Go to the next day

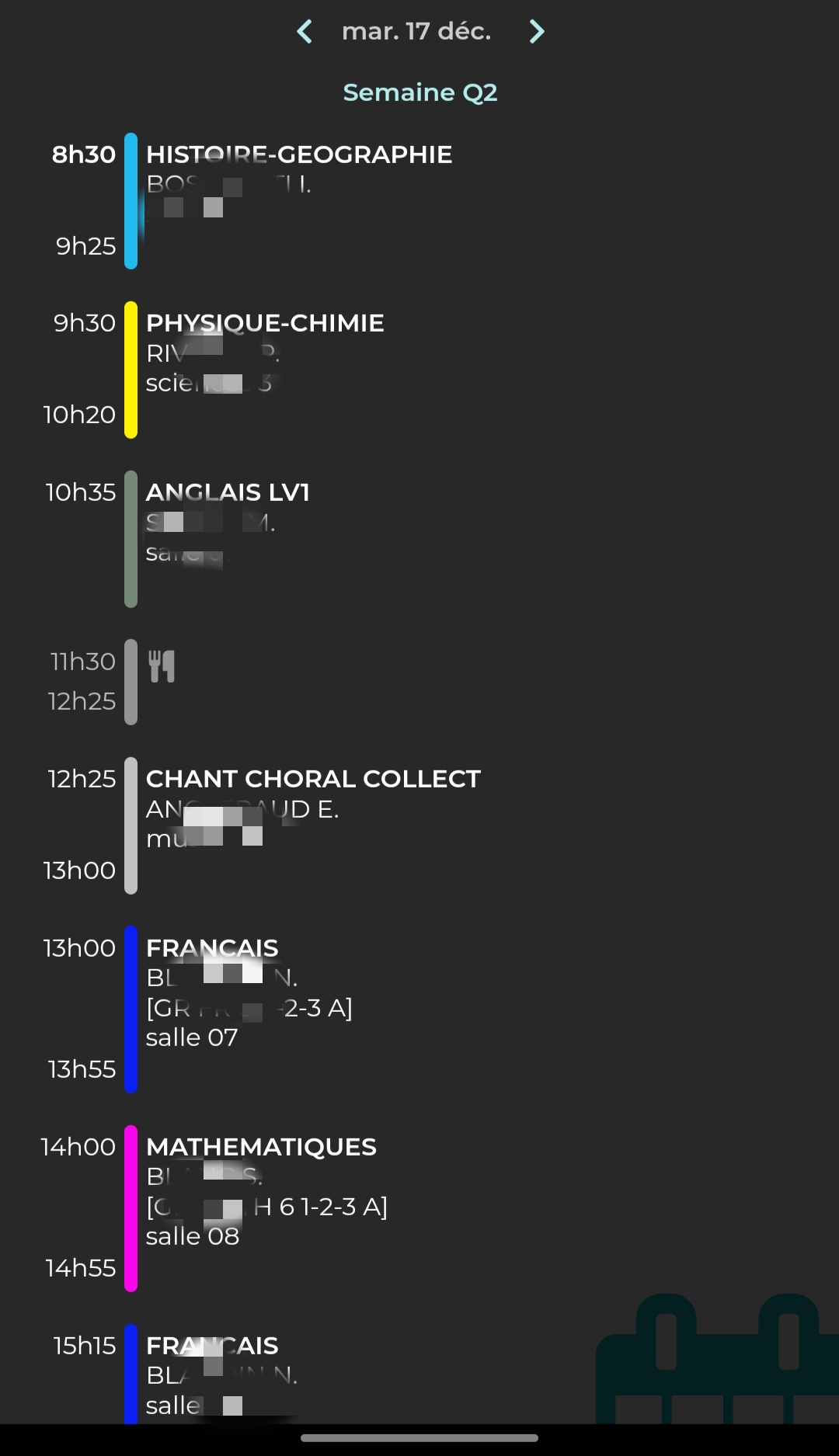coord(536,32)
